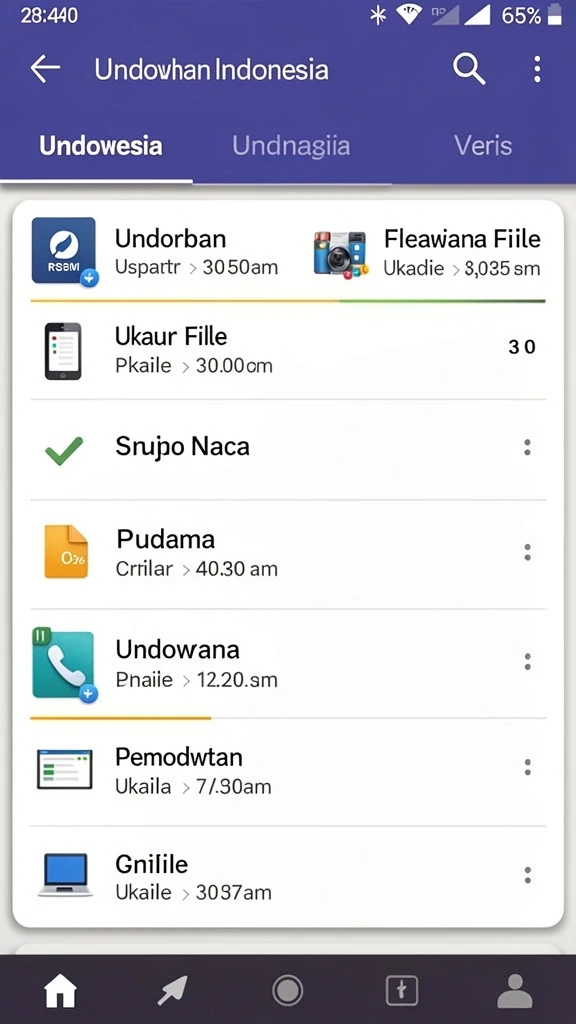Screen dimensions: 576x1024
Task: Go to the home tab in bottom bar
Action: [60, 991]
